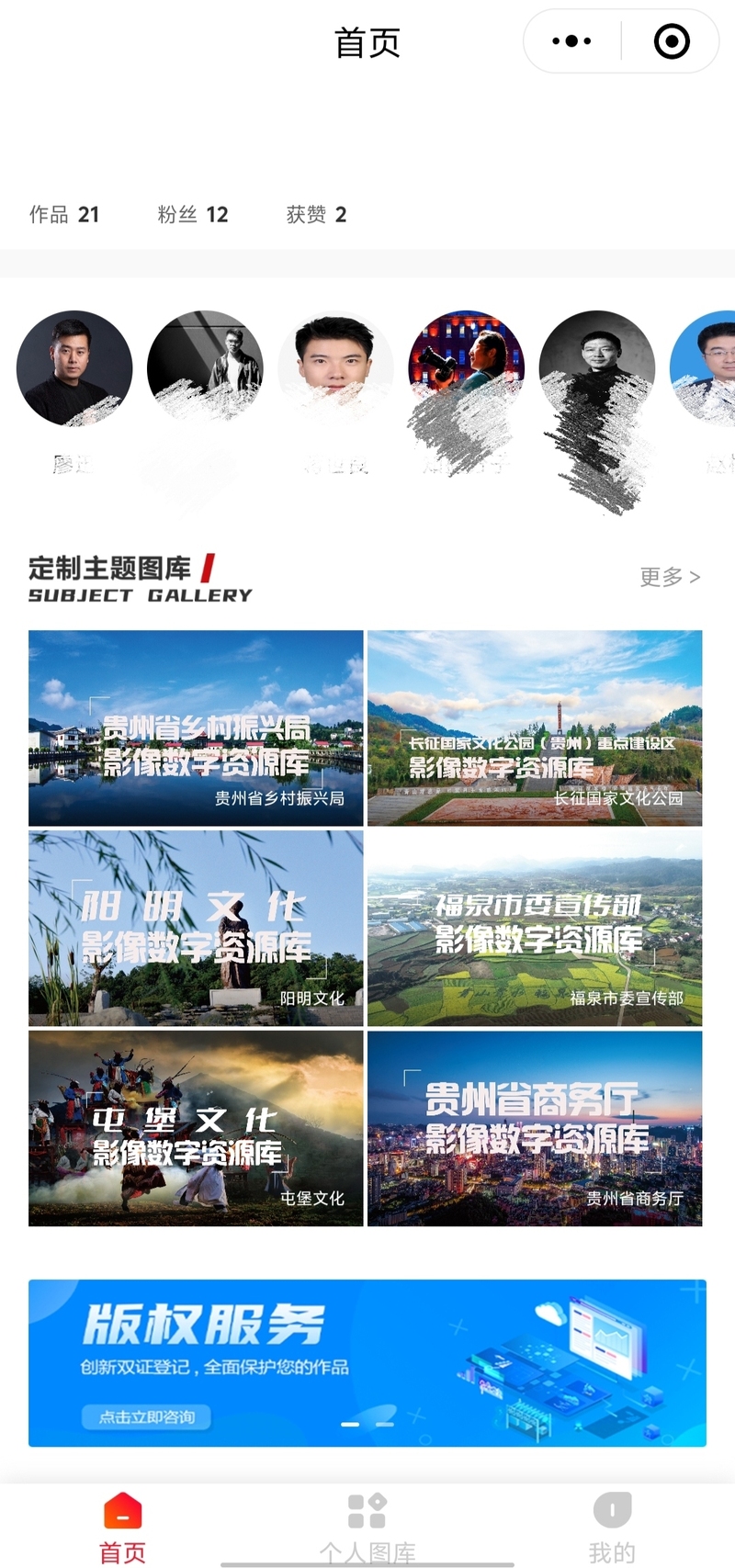This screenshot has width=735, height=1568.
Task: View the 粉丝 12 list
Action: (x=193, y=215)
